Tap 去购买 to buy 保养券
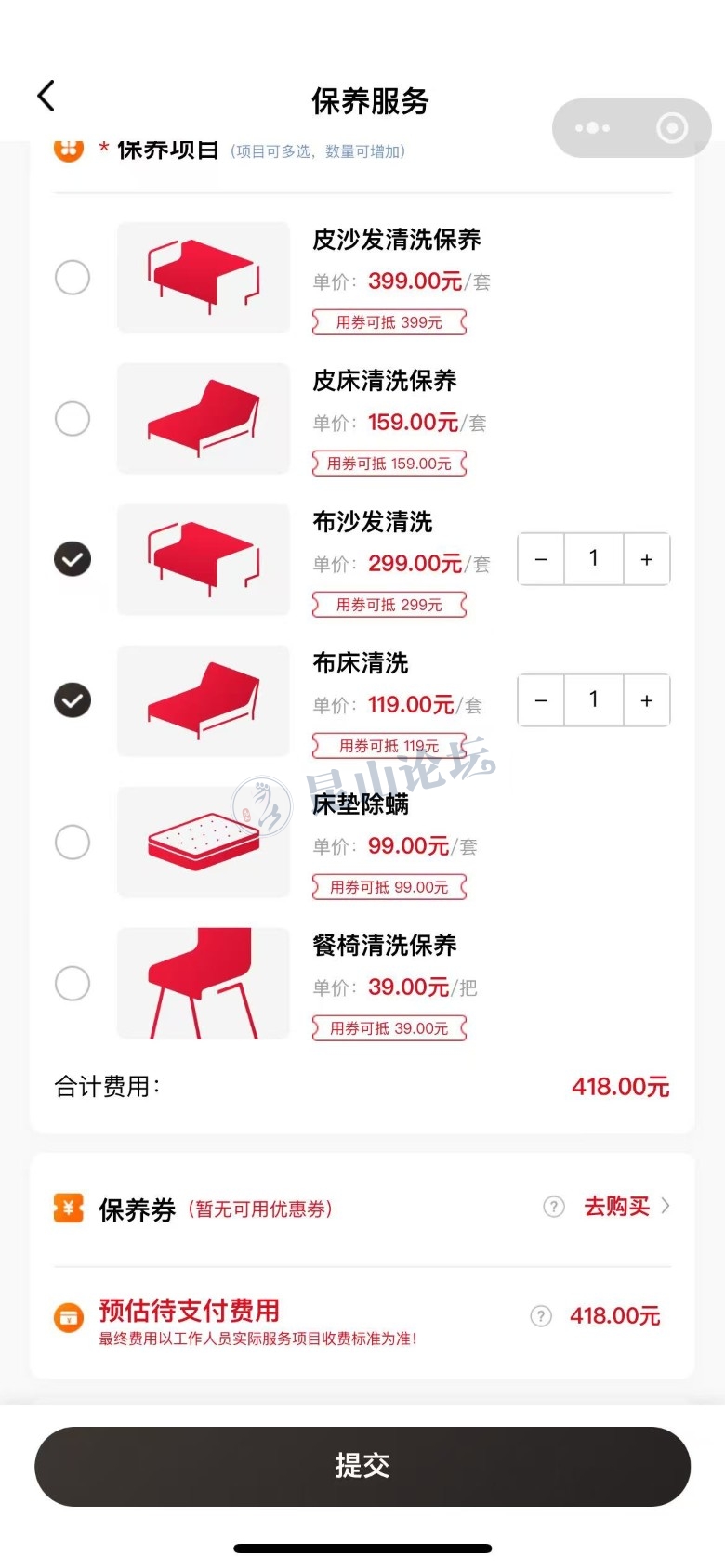725x1568 pixels. point(617,1206)
